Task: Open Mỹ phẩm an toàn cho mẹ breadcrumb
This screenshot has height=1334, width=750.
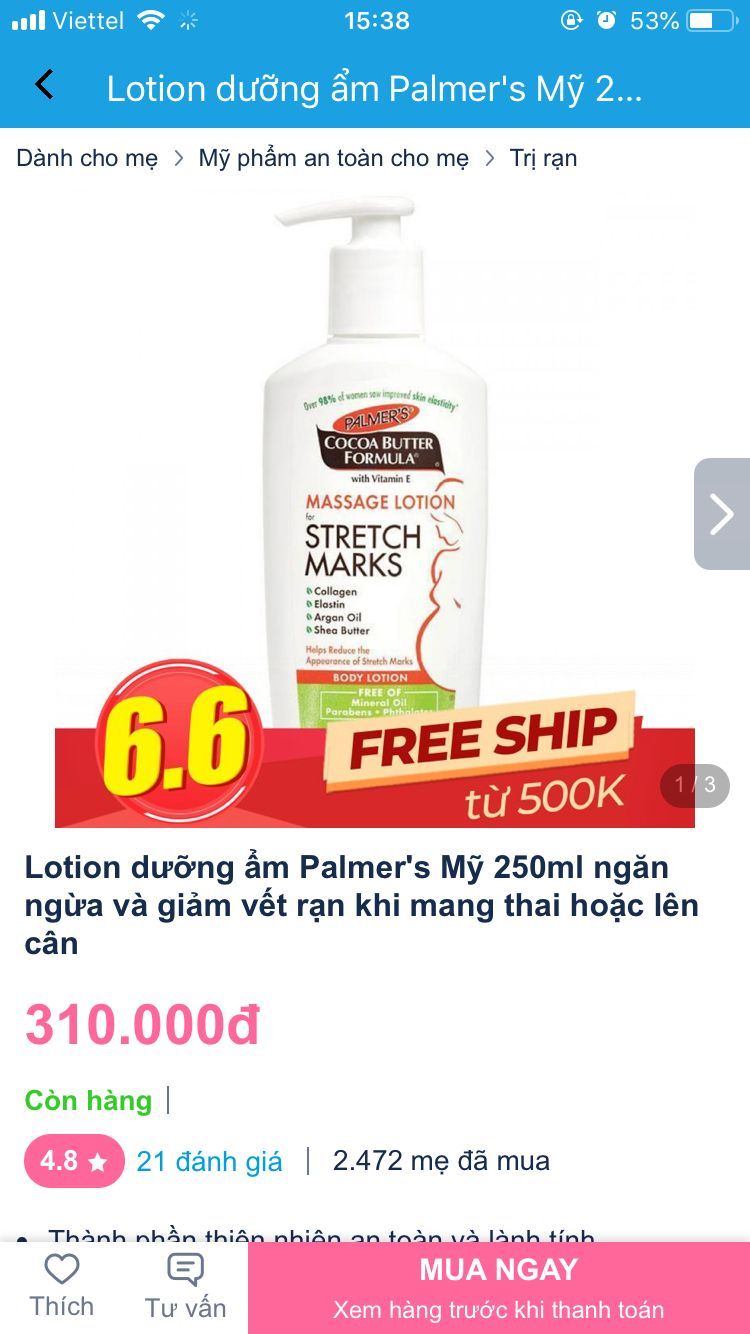Action: [x=333, y=158]
